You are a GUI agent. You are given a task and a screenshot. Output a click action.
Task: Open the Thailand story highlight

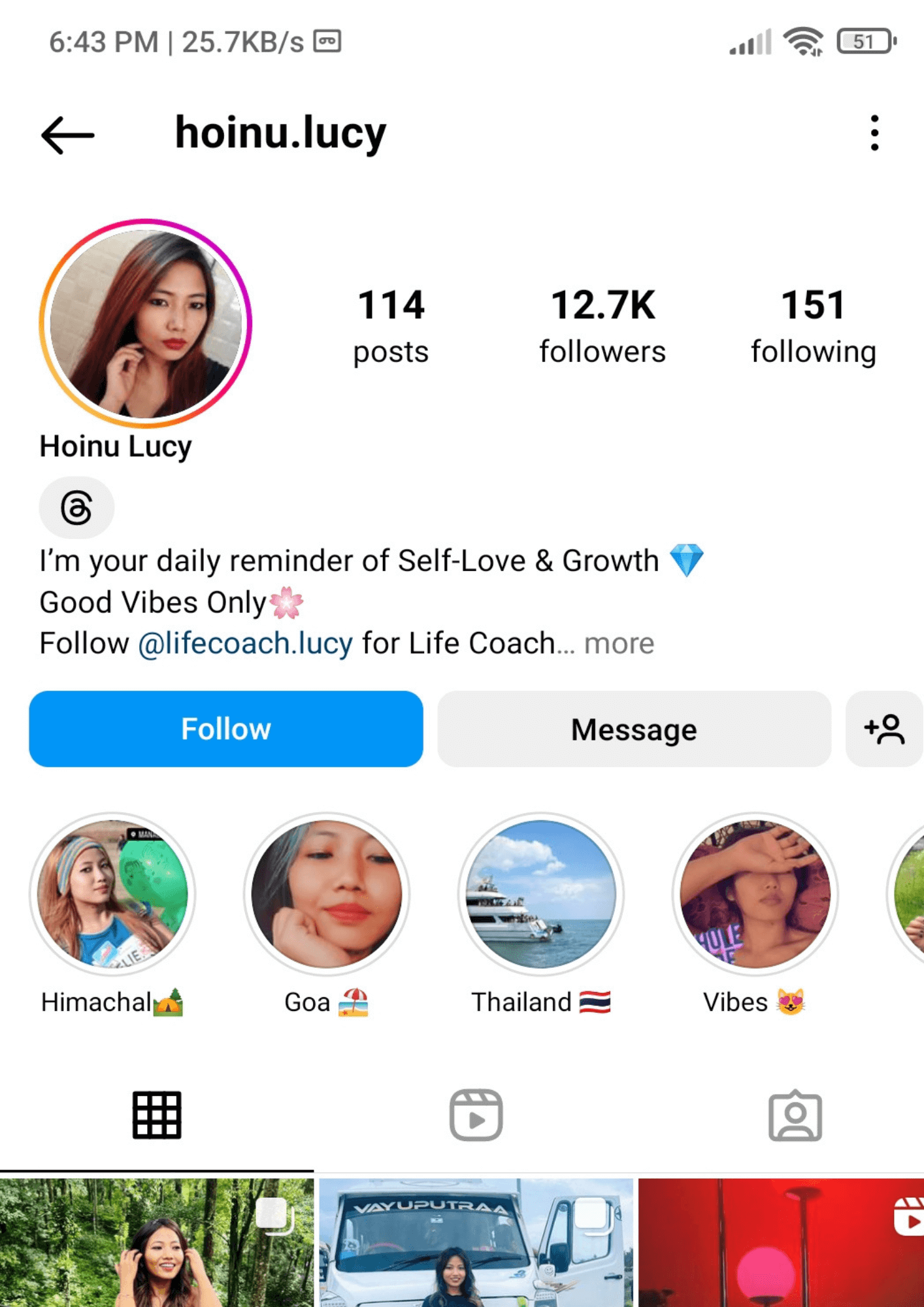click(540, 893)
